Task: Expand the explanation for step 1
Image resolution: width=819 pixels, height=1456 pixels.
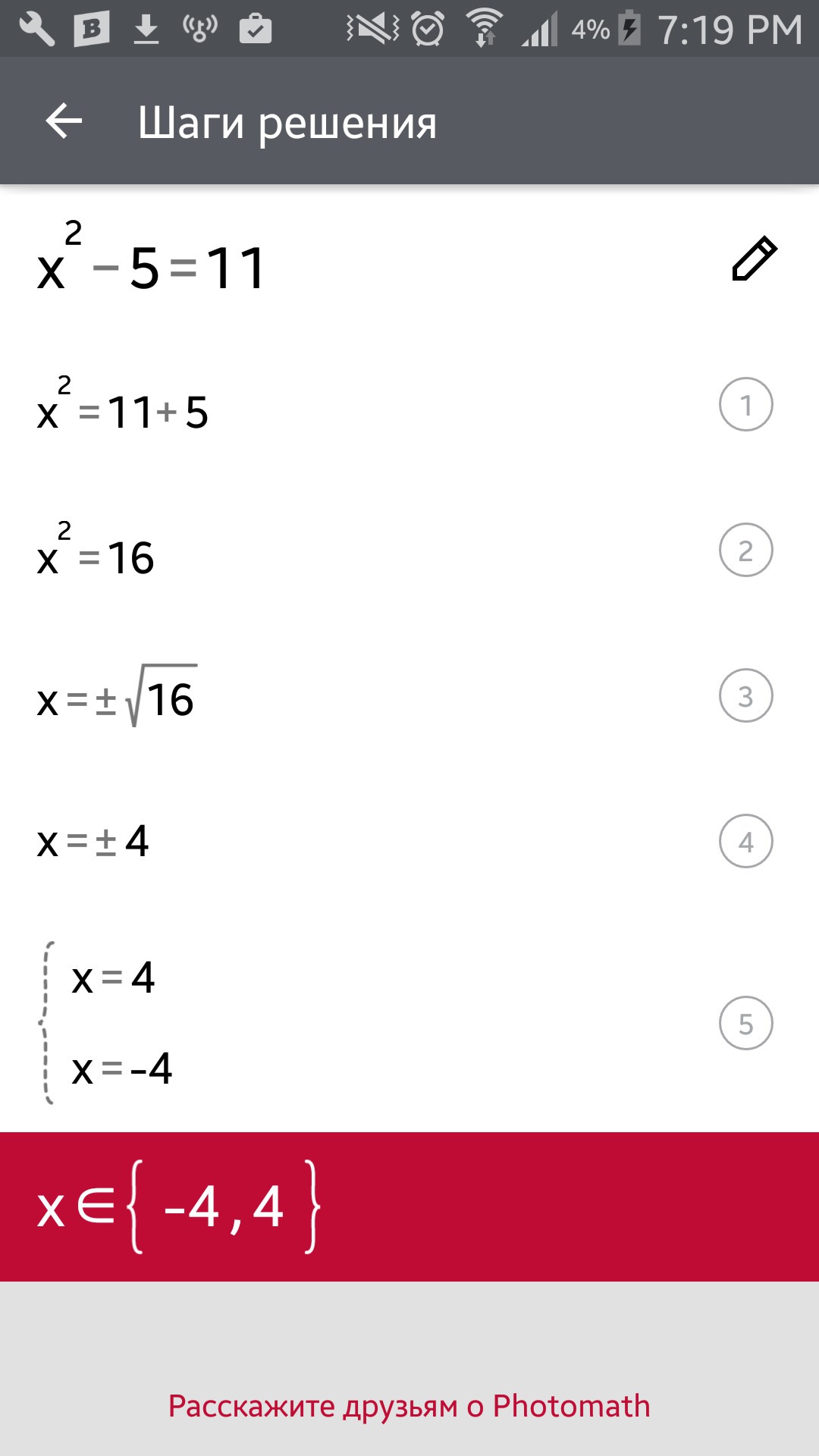Action: (x=746, y=405)
